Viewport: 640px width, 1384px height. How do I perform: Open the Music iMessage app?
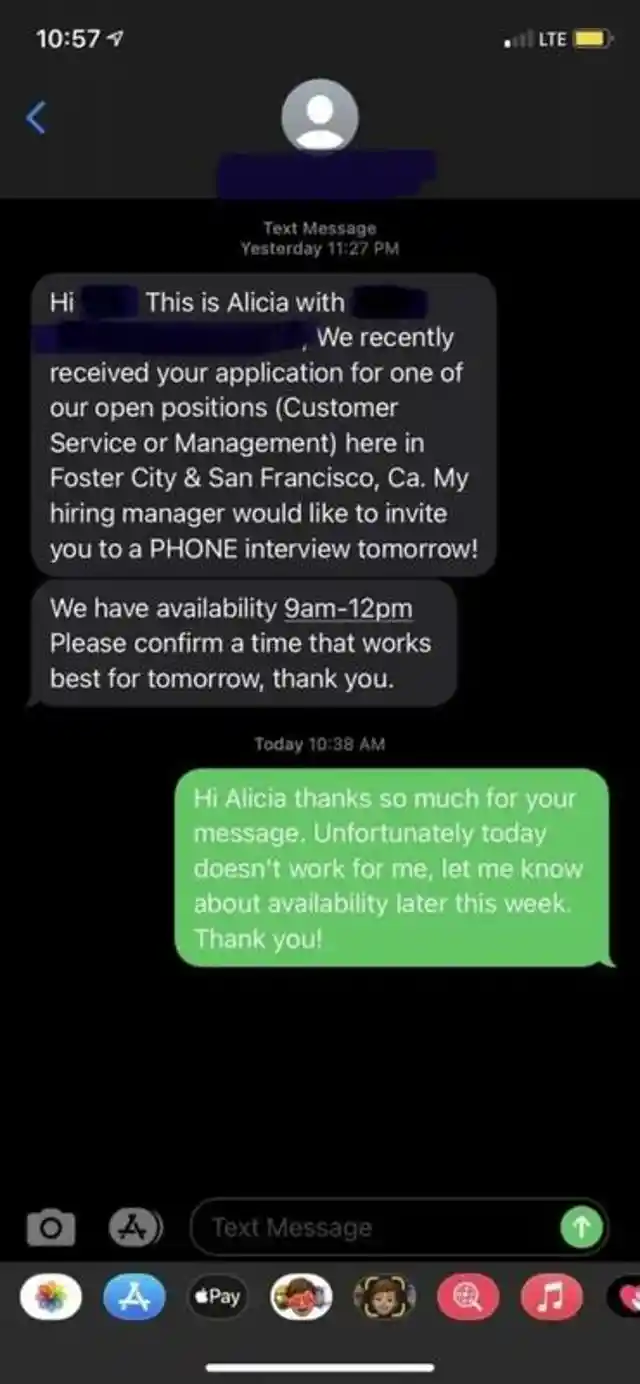click(x=552, y=1297)
